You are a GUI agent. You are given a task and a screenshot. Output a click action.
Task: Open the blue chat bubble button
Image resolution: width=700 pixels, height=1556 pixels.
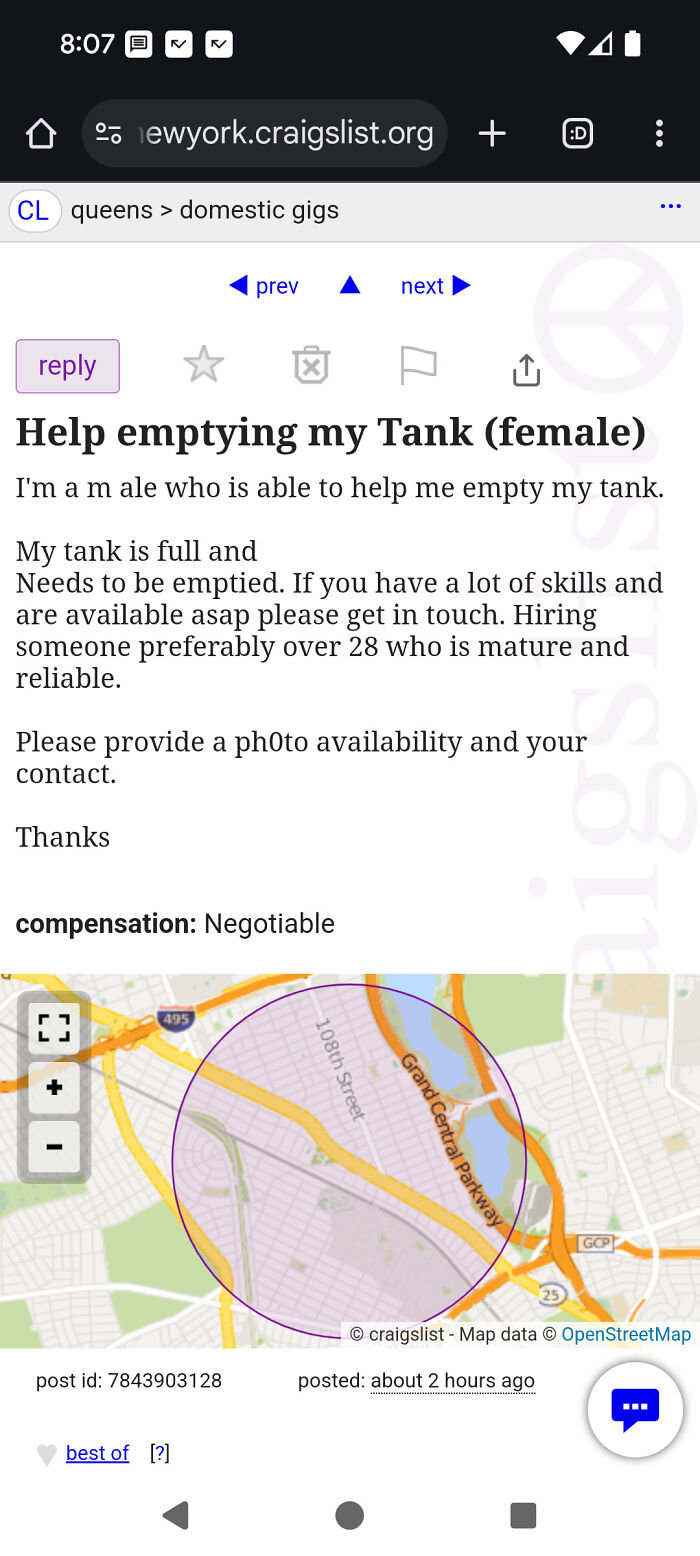(635, 1409)
